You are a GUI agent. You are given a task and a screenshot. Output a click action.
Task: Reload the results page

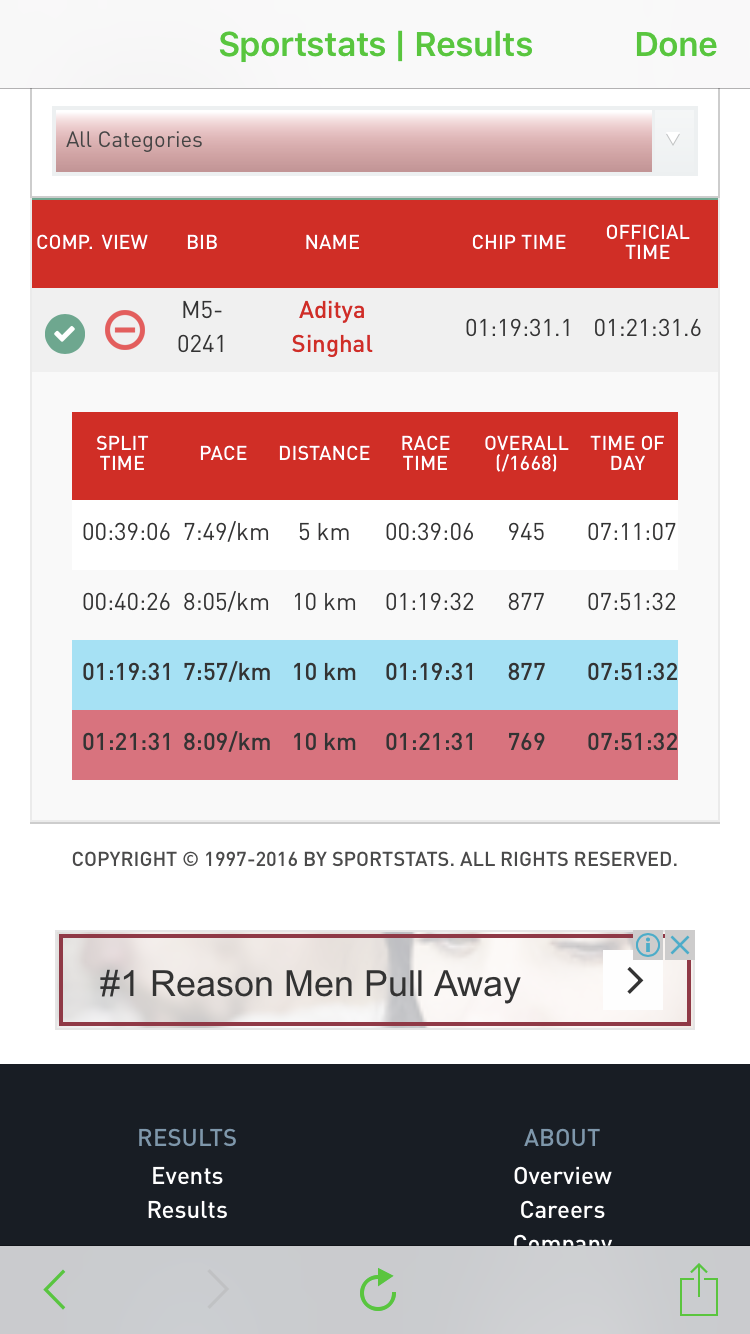(x=378, y=1290)
